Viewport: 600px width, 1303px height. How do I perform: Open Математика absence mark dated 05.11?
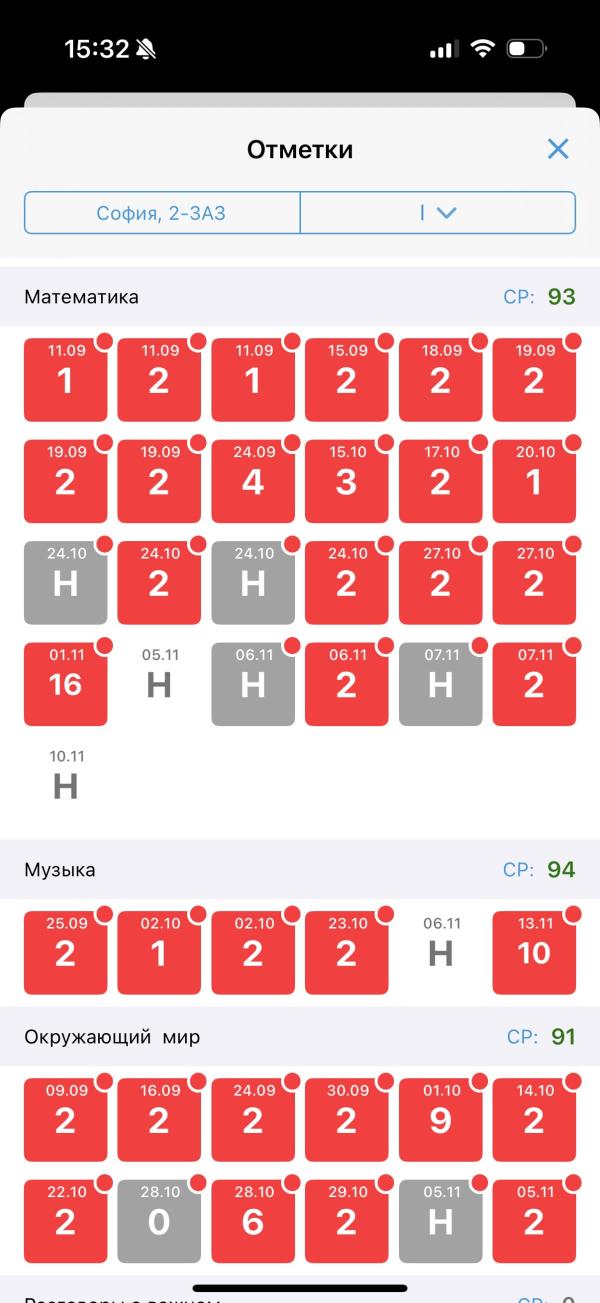(159, 675)
